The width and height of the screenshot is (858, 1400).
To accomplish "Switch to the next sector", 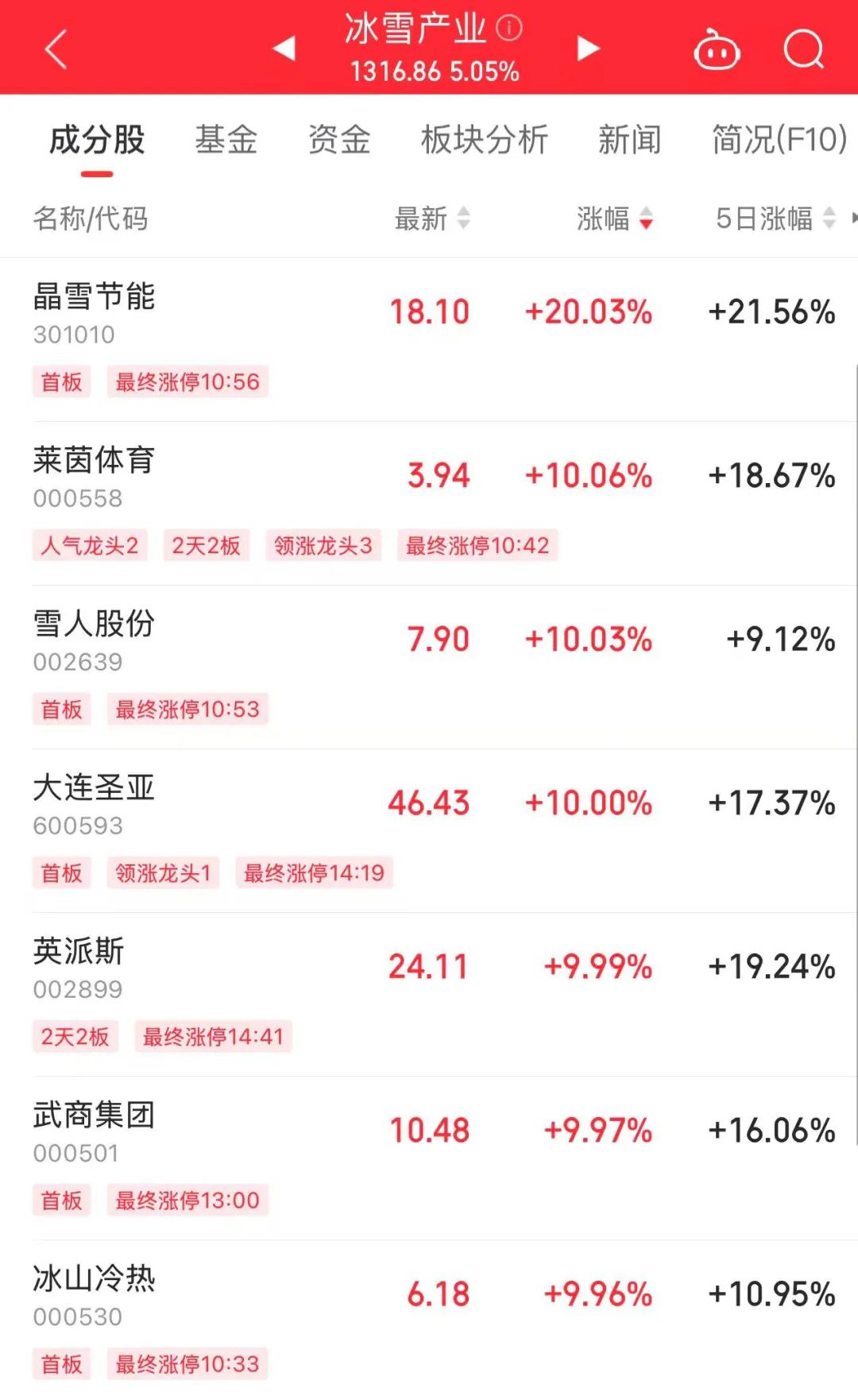I will pos(588,48).
